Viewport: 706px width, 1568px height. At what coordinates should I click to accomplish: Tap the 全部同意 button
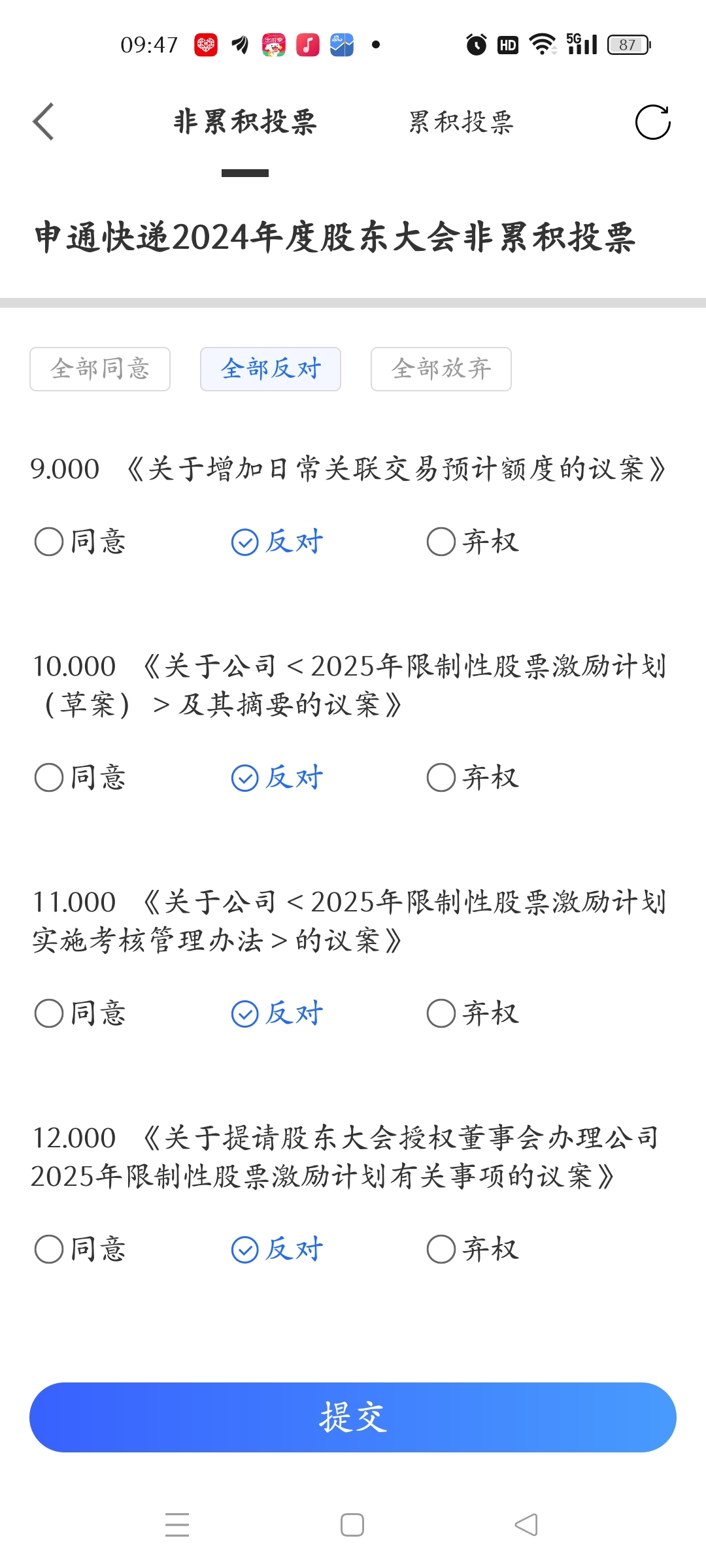(100, 369)
